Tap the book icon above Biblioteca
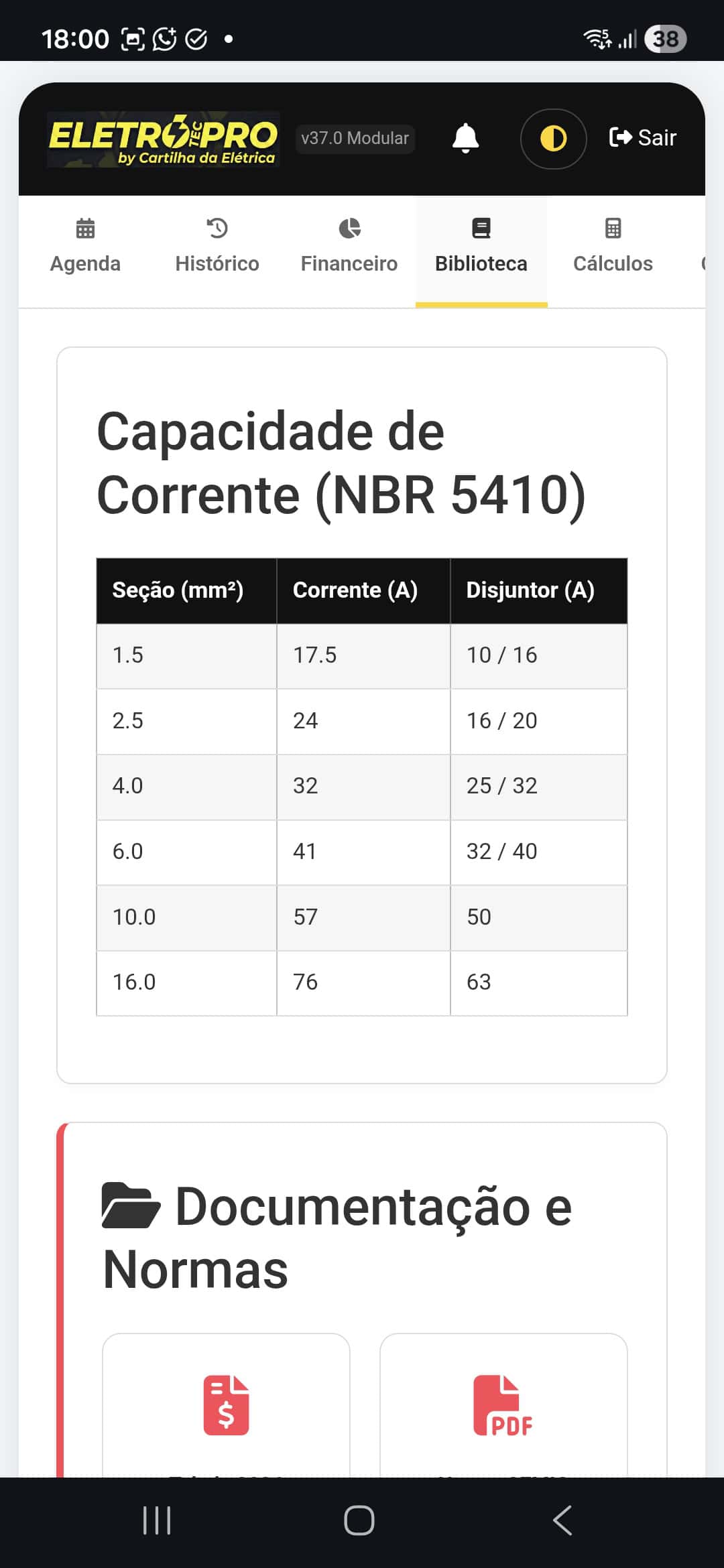 pyautogui.click(x=481, y=226)
